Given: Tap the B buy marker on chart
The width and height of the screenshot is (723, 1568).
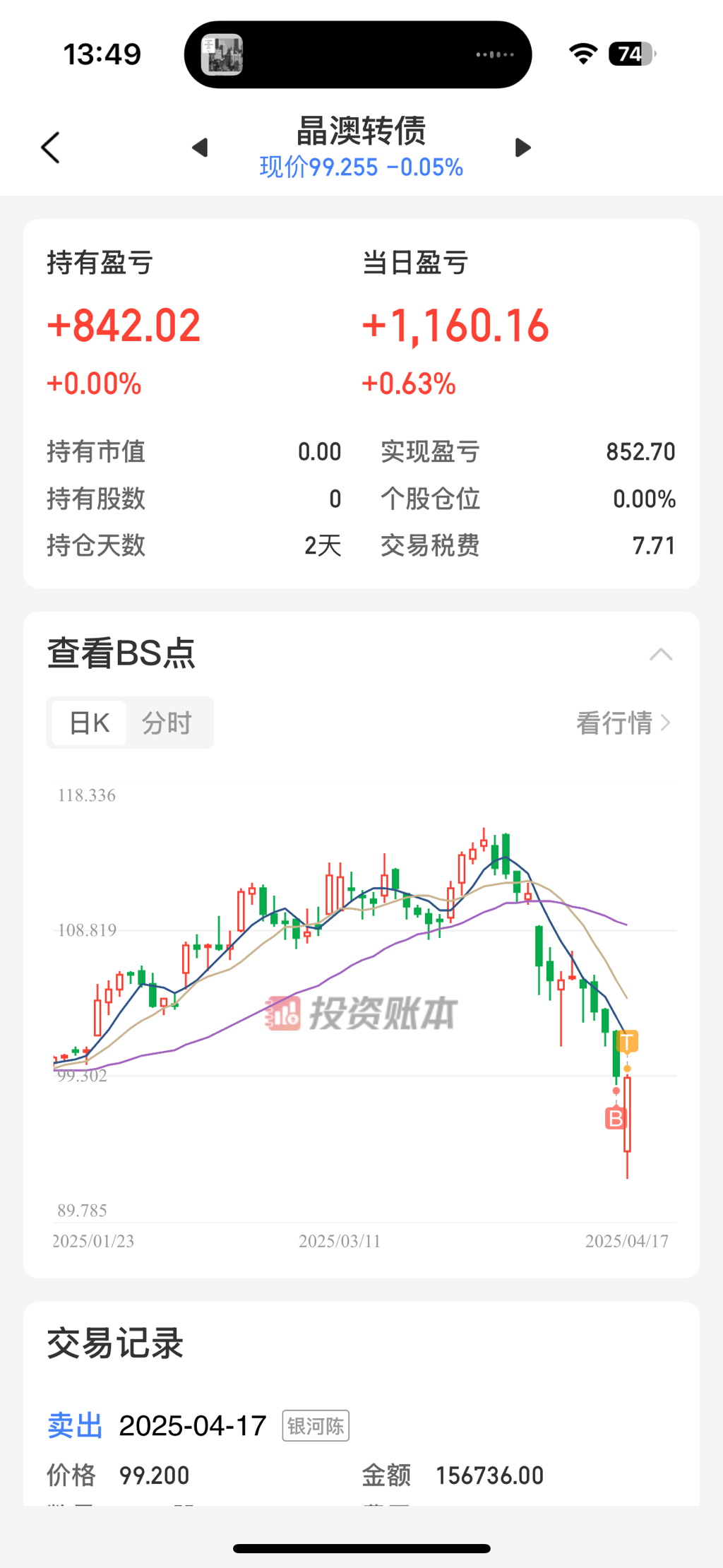Looking at the screenshot, I should coord(616,1118).
